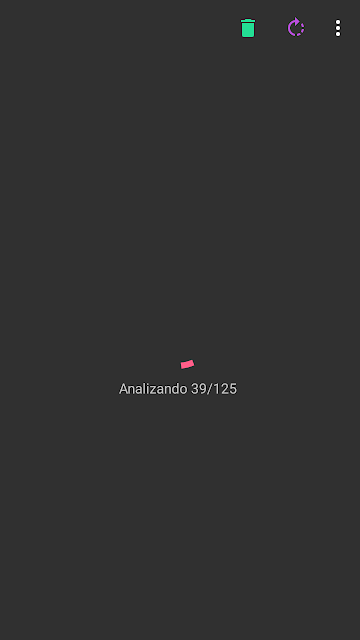Tap the purple refresh icon
The width and height of the screenshot is (360, 640).
click(x=296, y=27)
